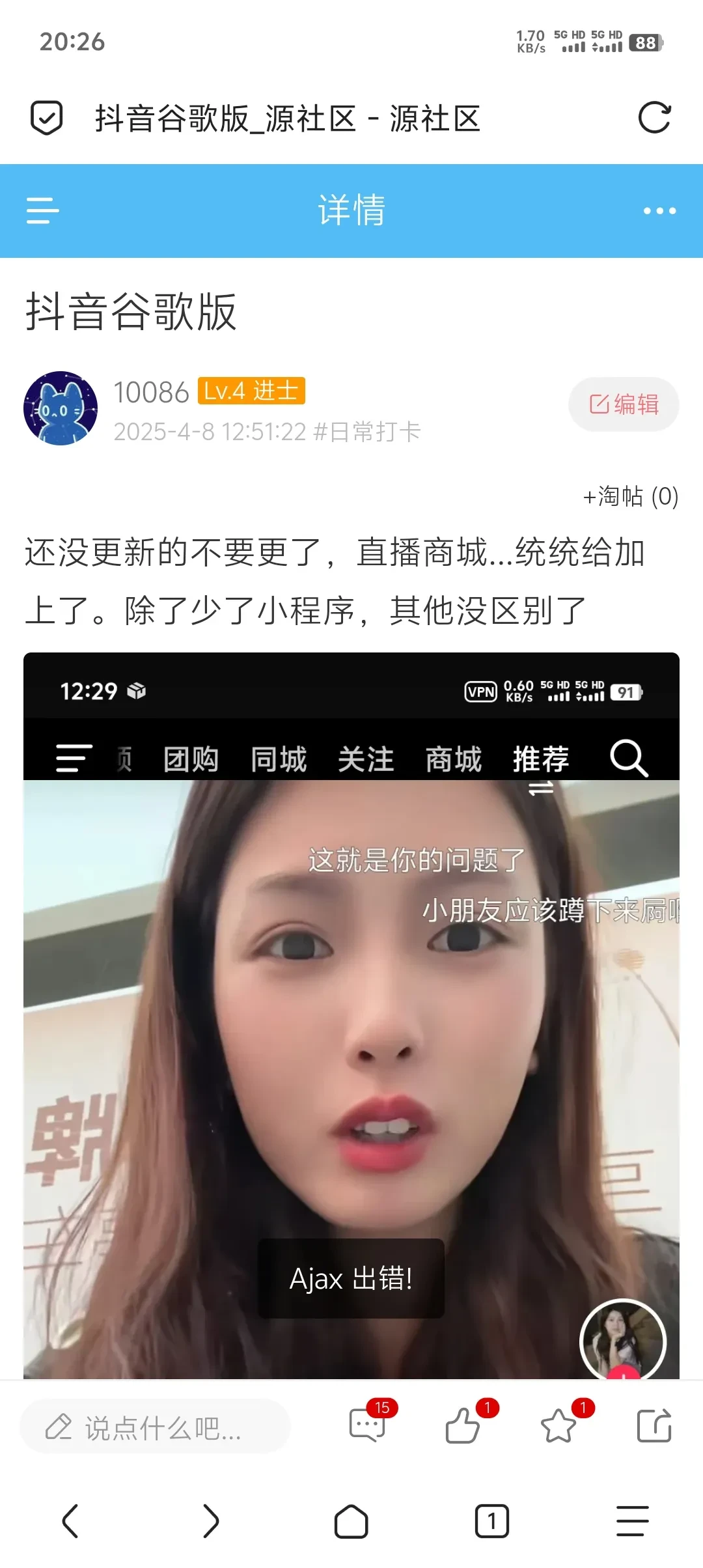Open the profile avatar of user 10086
The image size is (703, 1568).
point(61,408)
